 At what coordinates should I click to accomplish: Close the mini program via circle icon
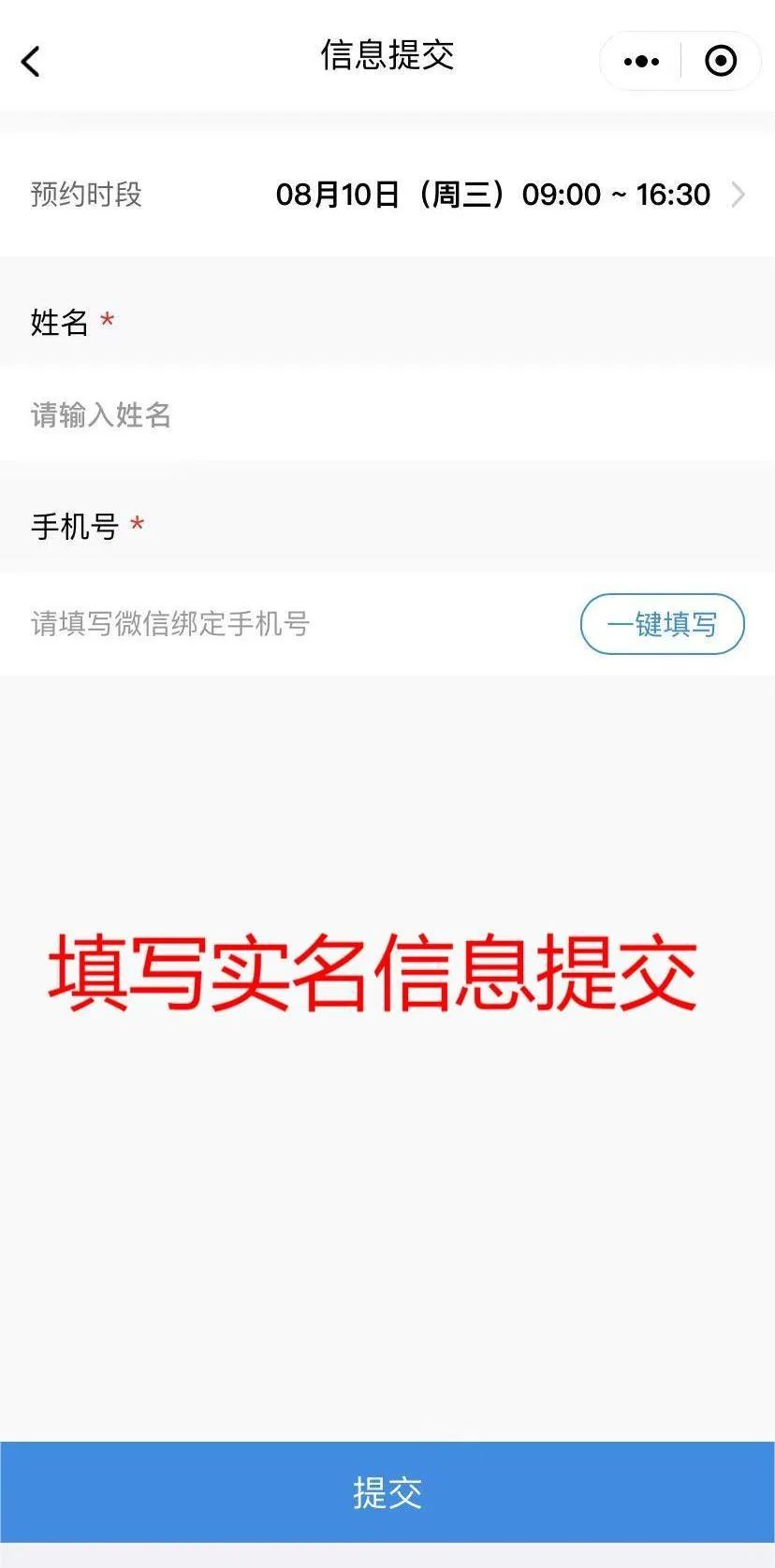tap(720, 62)
